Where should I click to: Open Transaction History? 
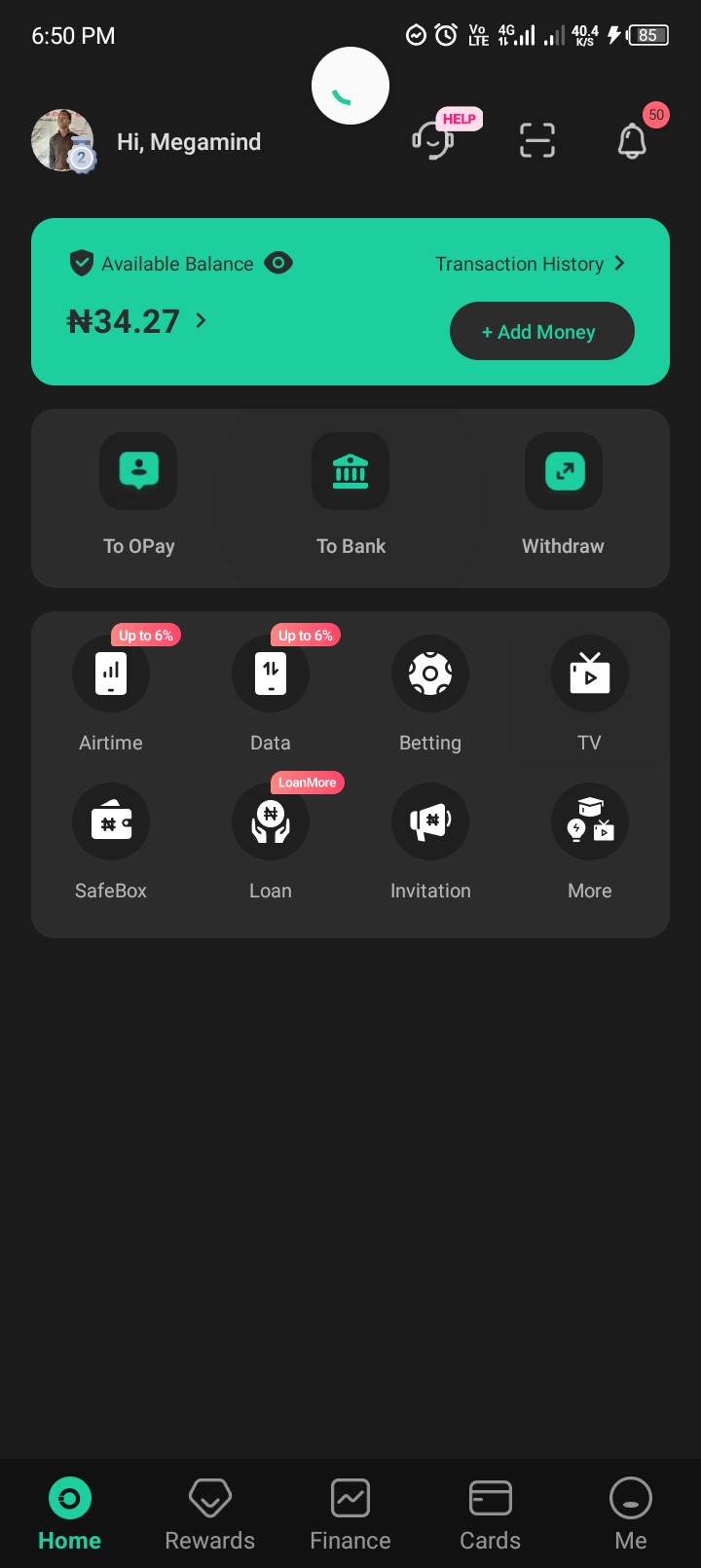(x=530, y=264)
